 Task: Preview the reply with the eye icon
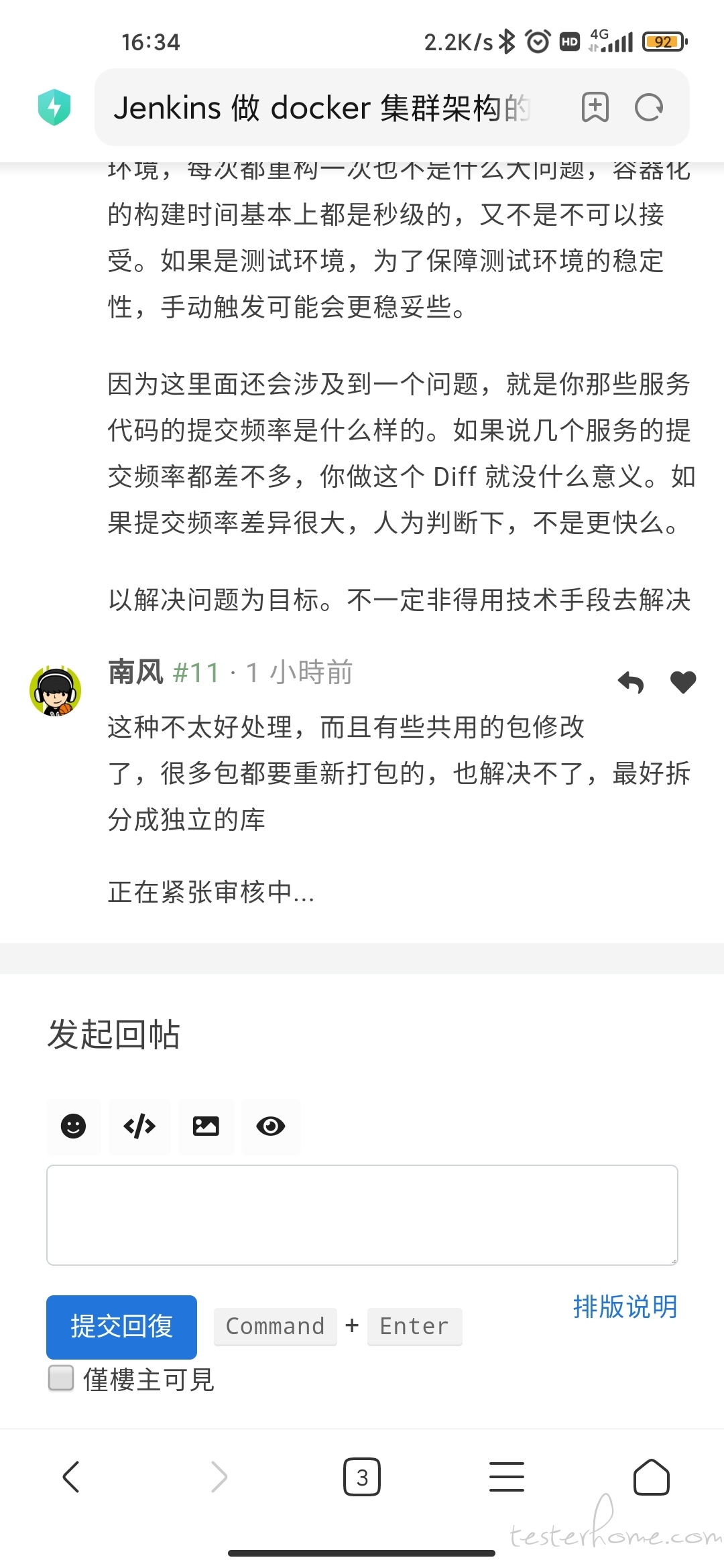pyautogui.click(x=271, y=1126)
